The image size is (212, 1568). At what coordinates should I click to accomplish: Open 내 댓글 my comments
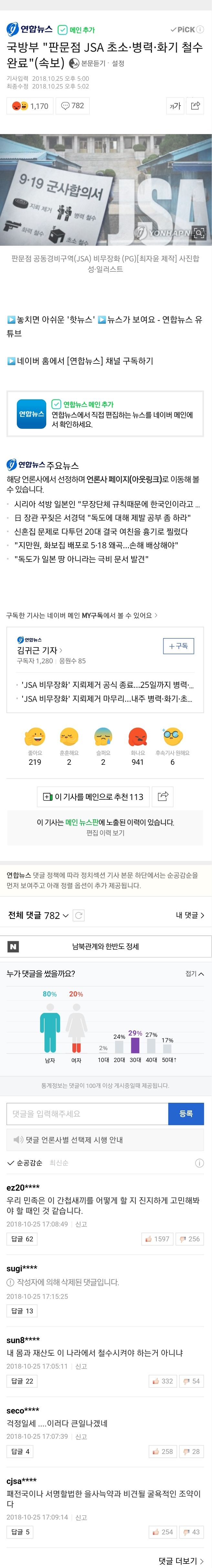pyautogui.click(x=189, y=915)
